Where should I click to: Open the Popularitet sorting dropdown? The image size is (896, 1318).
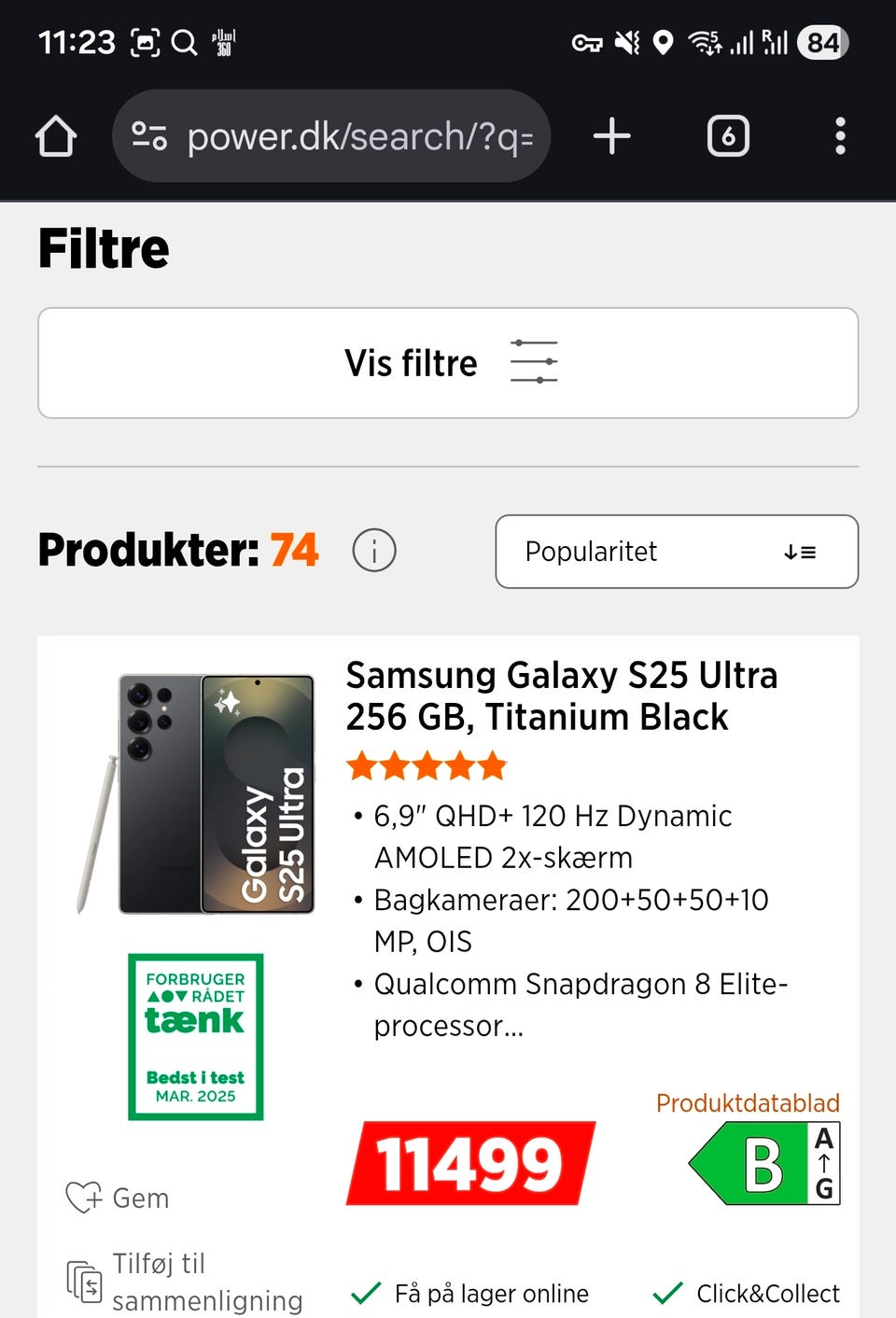676,552
